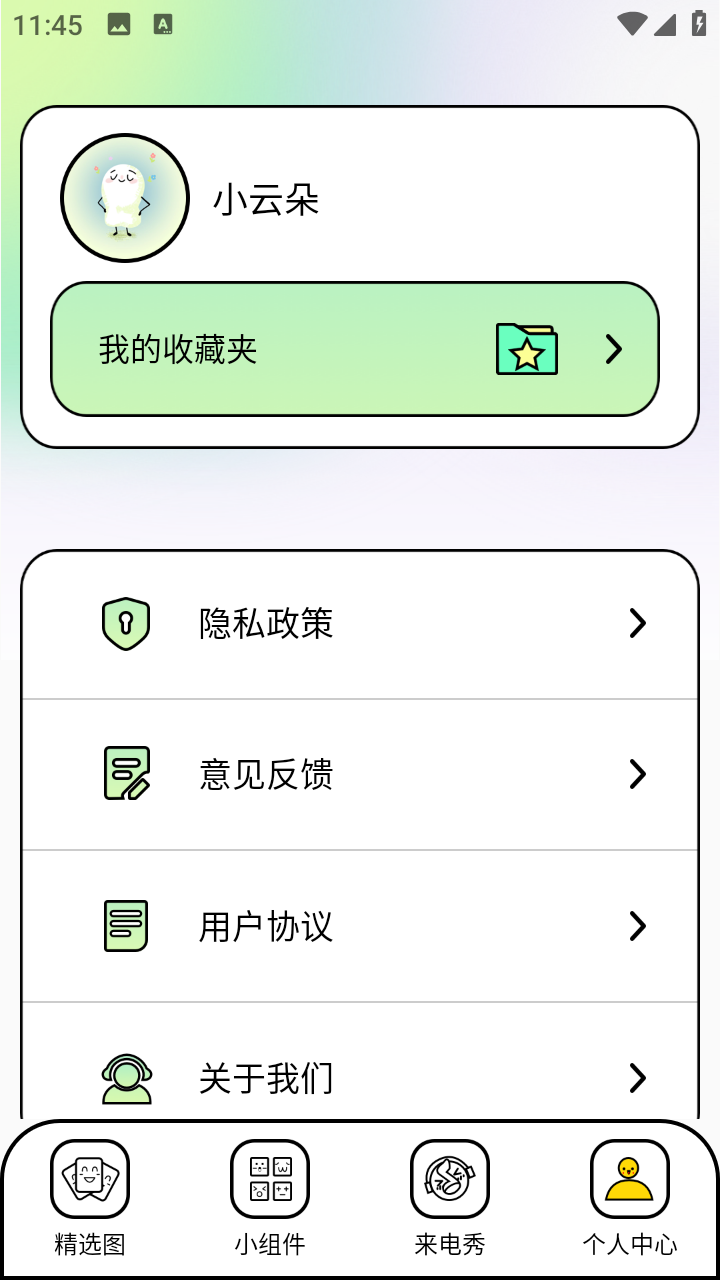Switch to the 精选图 tab
Screen dimensions: 720x1280
90,1197
